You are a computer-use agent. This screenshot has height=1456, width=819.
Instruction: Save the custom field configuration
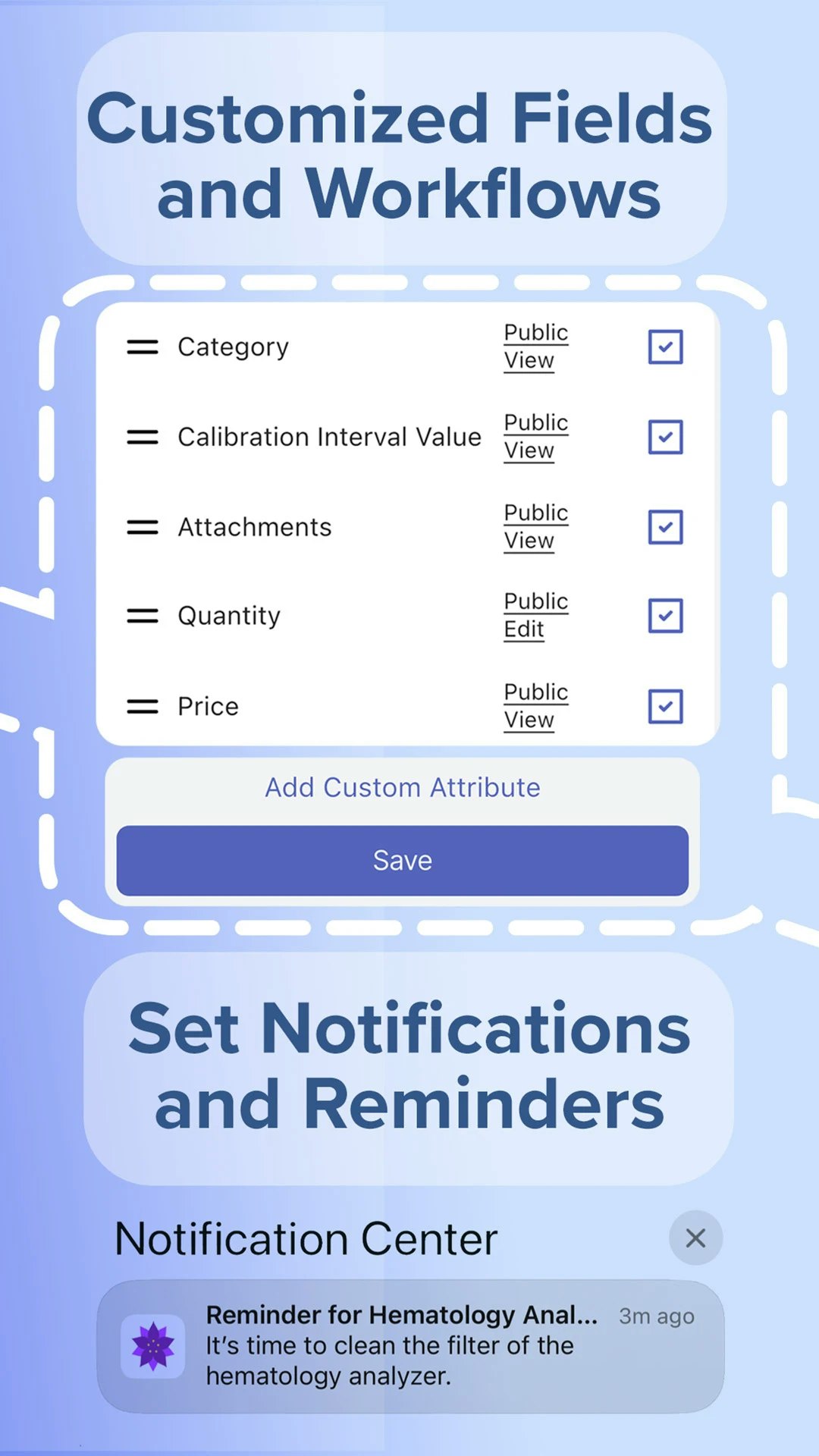[401, 859]
